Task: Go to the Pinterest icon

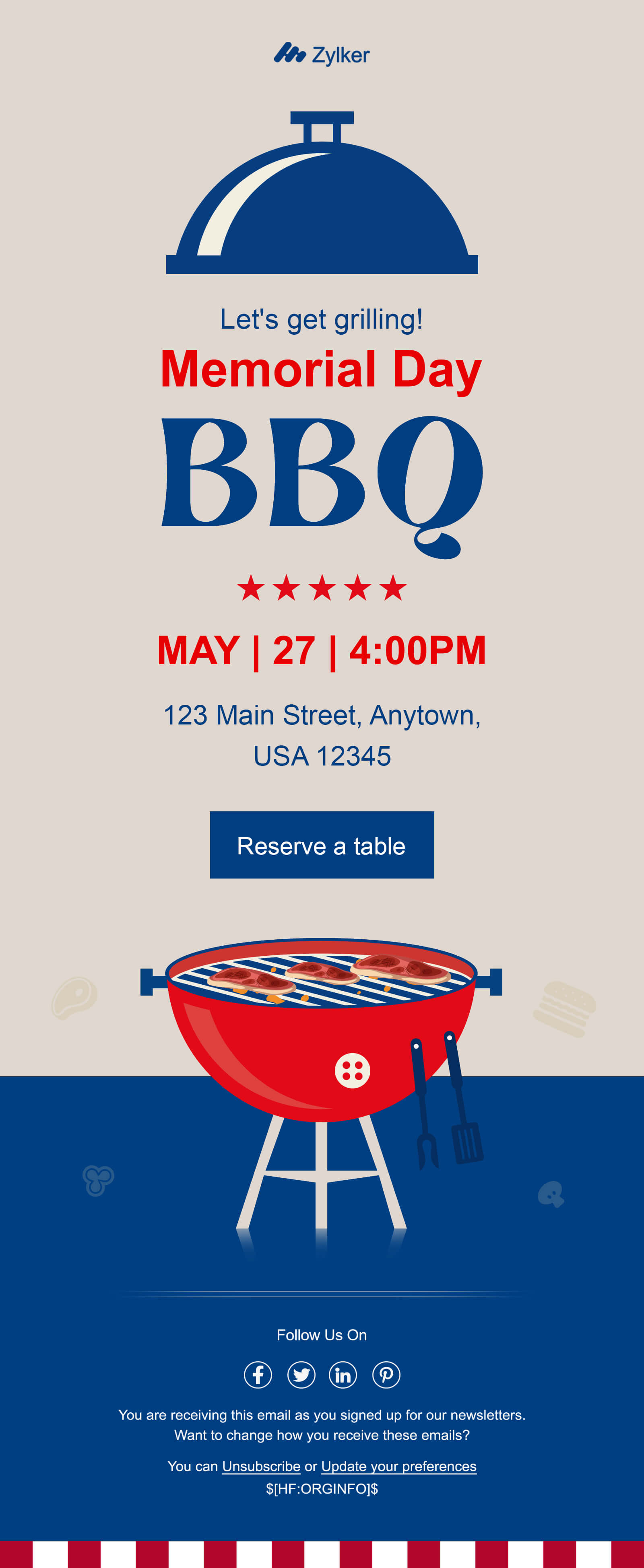Action: (x=386, y=1375)
